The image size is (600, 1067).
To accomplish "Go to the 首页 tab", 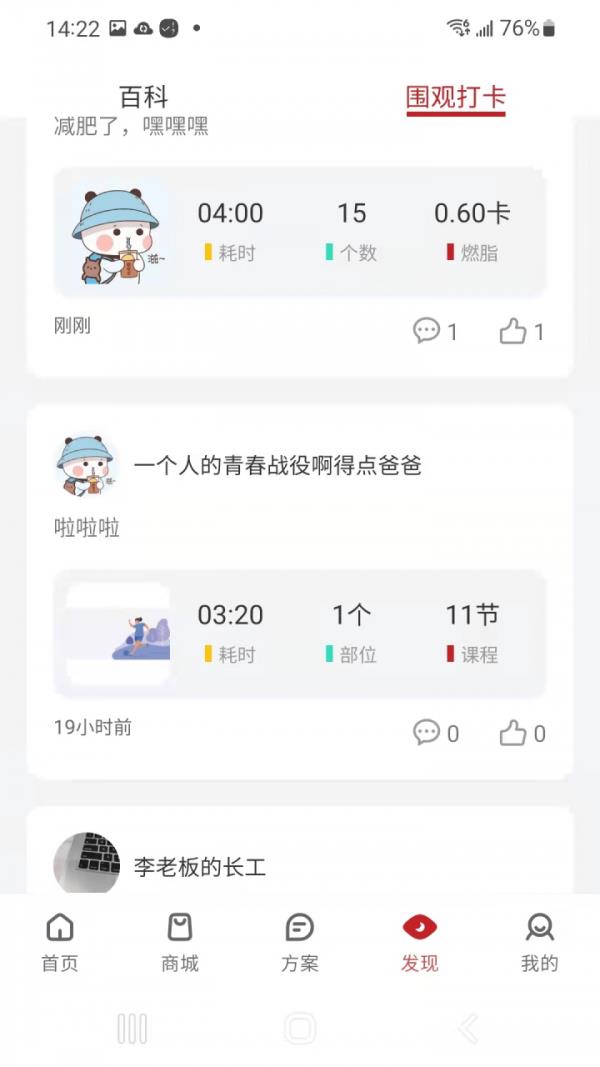I will click(x=60, y=942).
